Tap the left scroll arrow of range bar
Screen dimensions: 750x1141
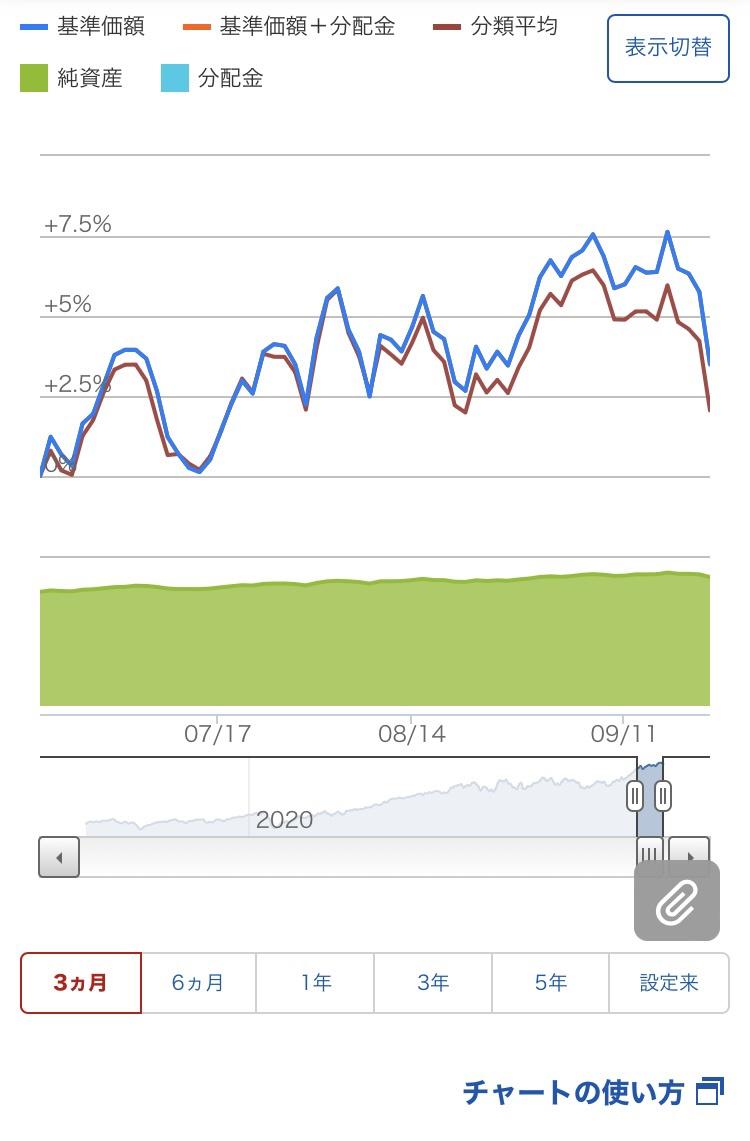59,857
